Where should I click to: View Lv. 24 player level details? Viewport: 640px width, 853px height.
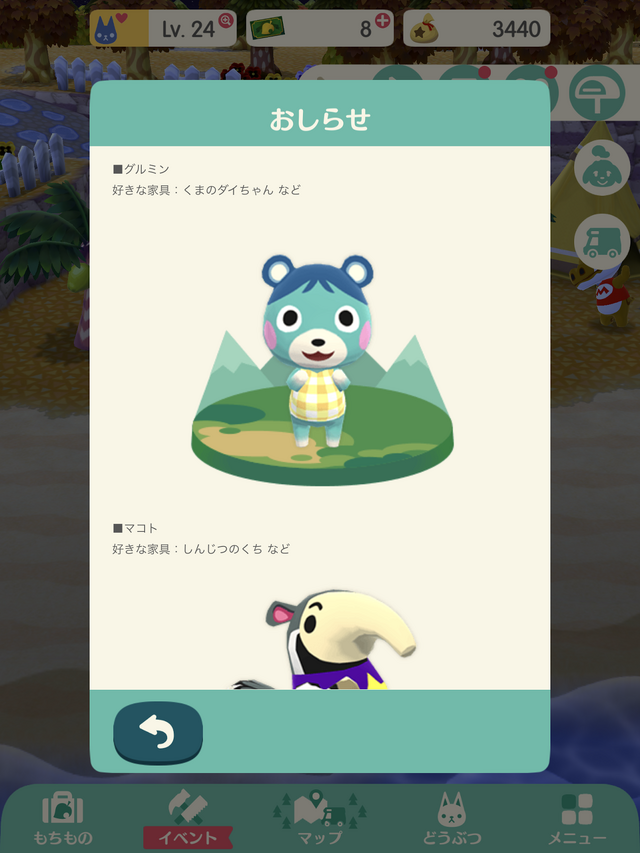tap(164, 29)
